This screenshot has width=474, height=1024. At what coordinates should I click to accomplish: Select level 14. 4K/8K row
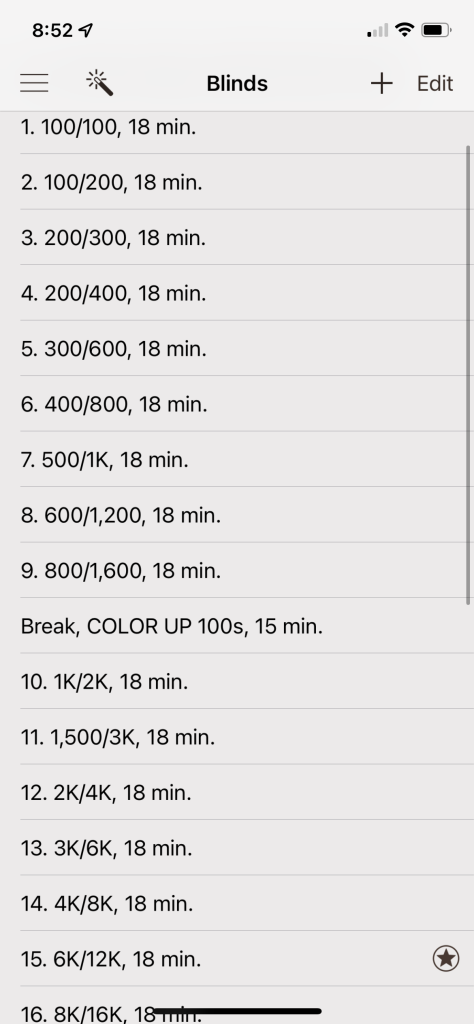pos(237,904)
